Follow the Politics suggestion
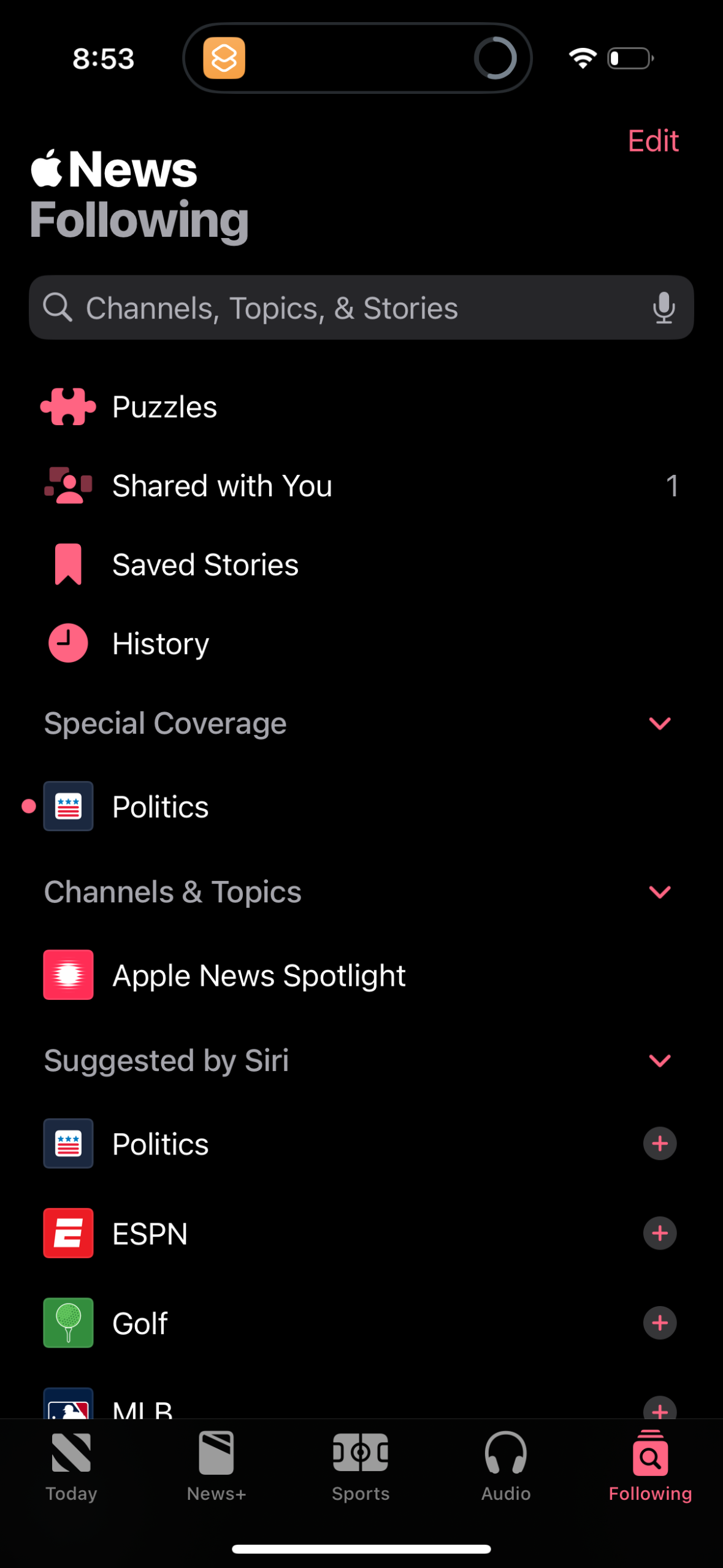The image size is (723, 1568). click(660, 1143)
